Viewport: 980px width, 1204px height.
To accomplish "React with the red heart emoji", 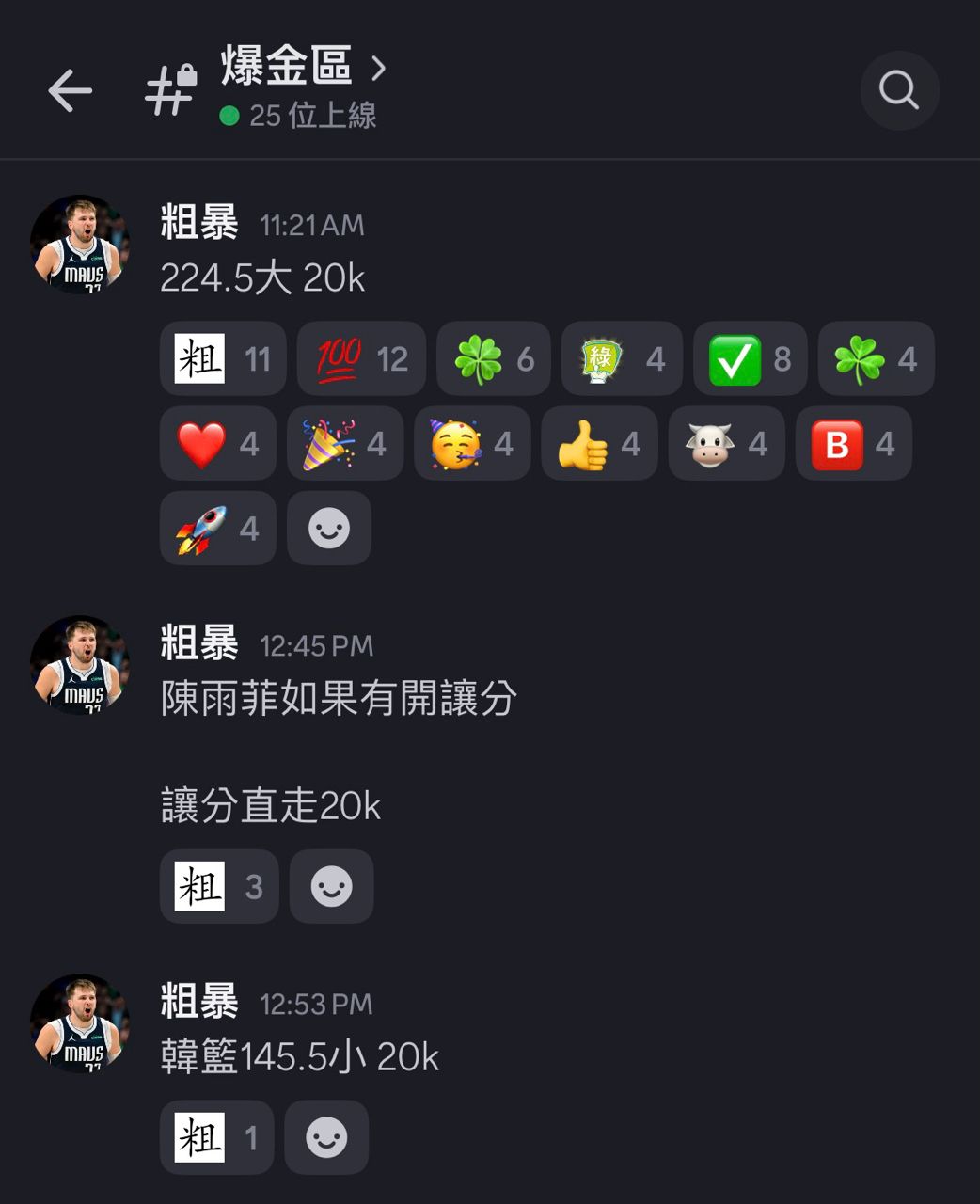I will (x=217, y=443).
